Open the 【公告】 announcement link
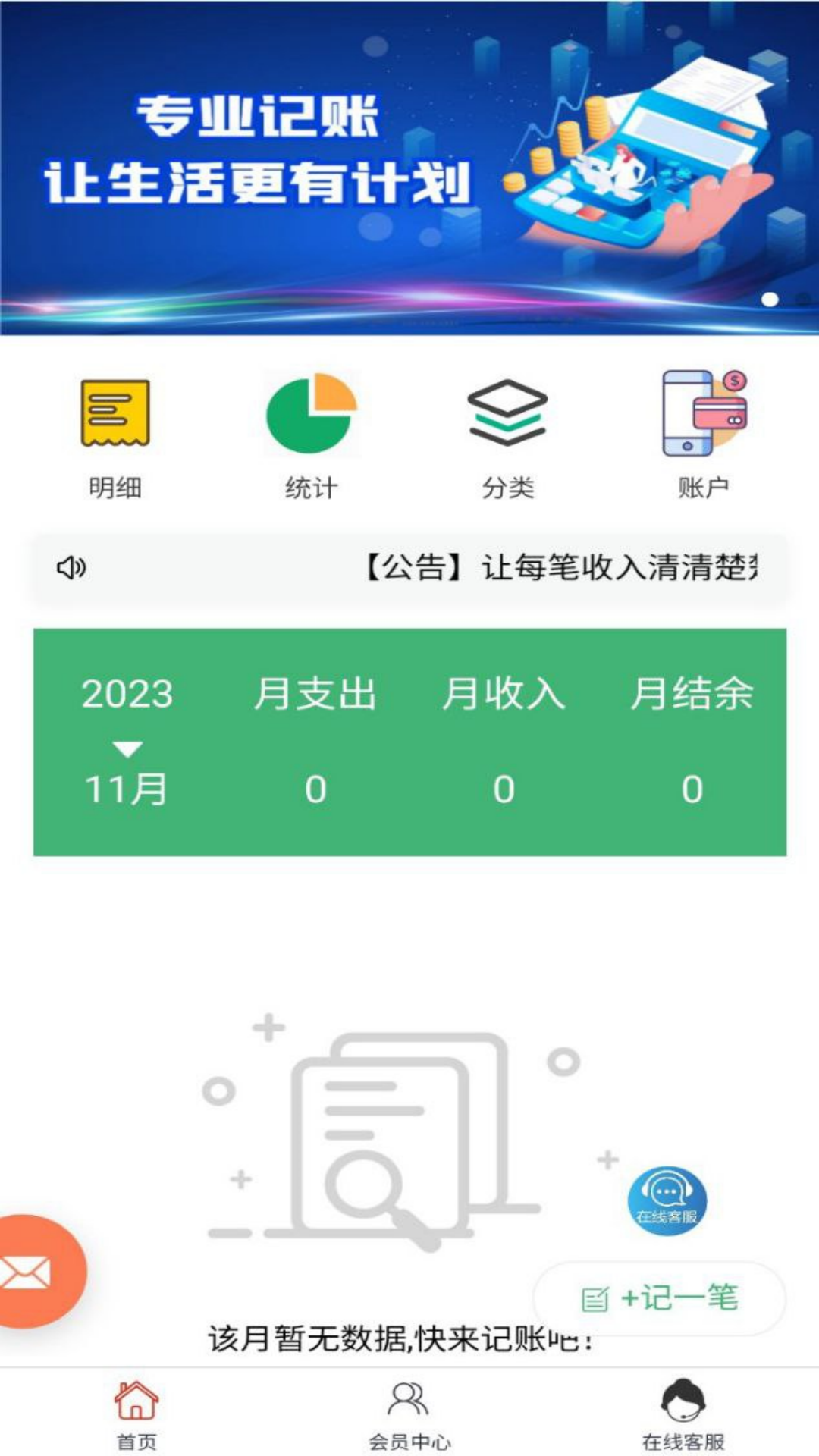Viewport: 819px width, 1456px height. [x=561, y=566]
